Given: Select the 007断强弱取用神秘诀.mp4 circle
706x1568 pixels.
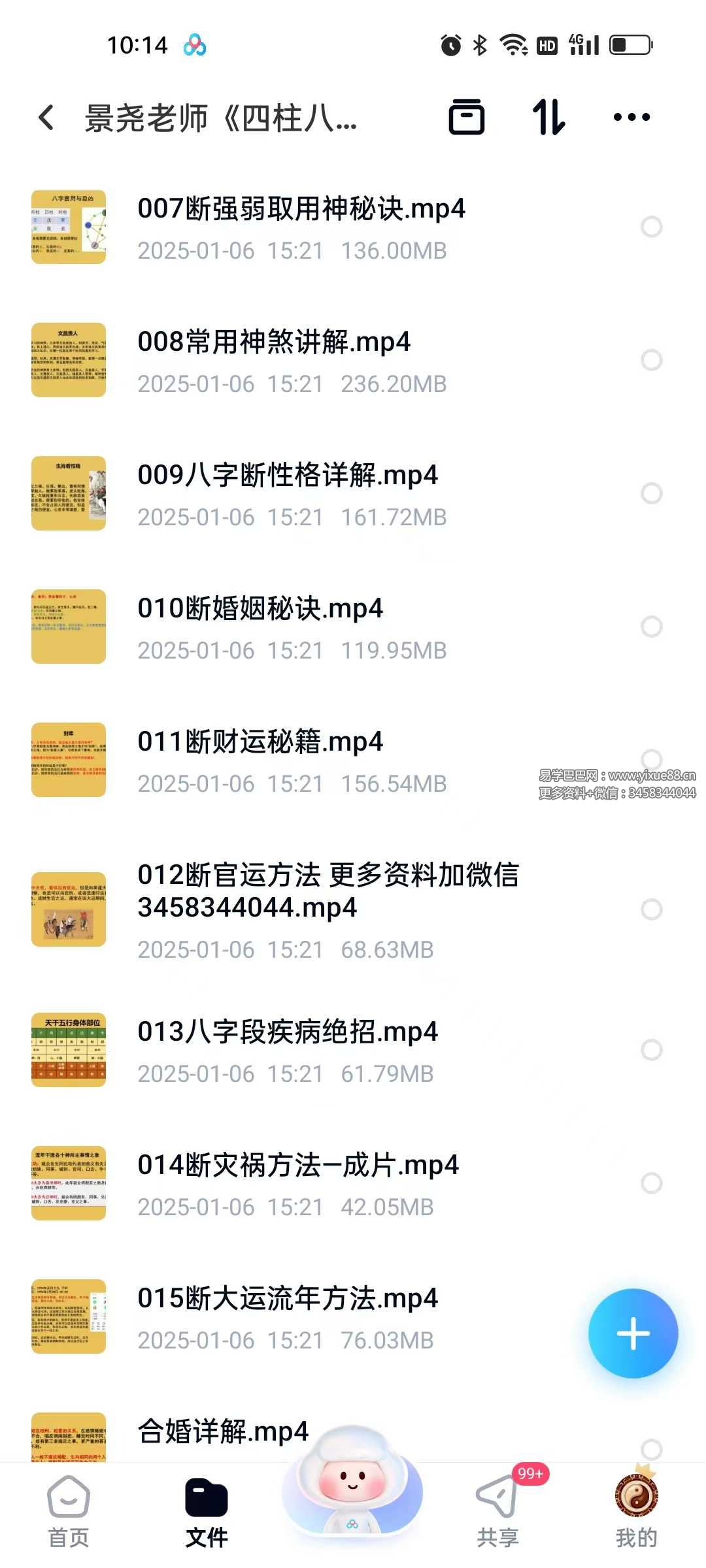Looking at the screenshot, I should [x=651, y=227].
